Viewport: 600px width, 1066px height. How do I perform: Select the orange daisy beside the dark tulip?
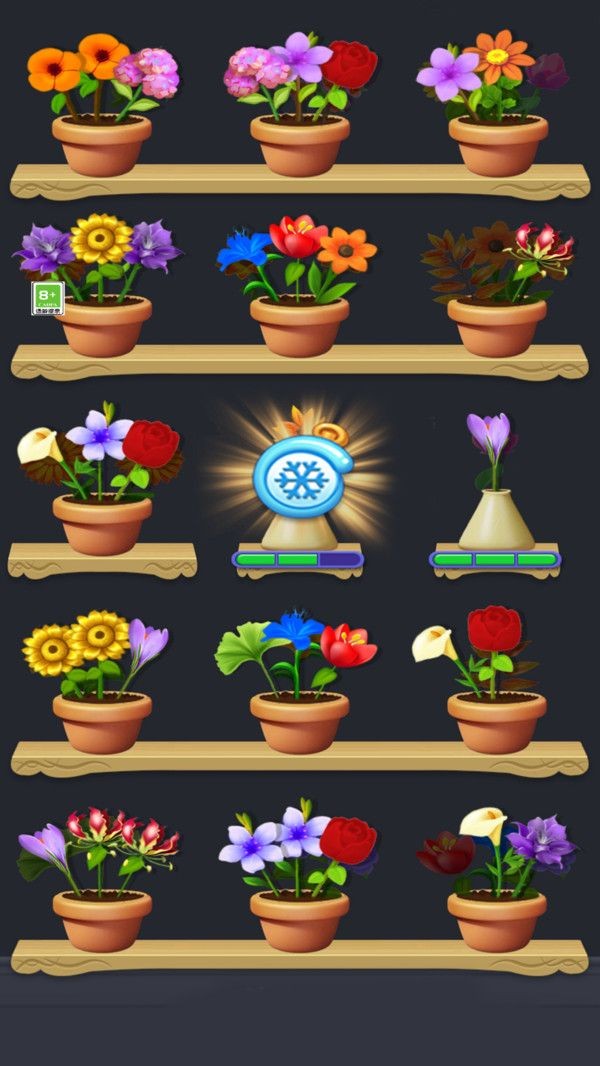tap(498, 58)
